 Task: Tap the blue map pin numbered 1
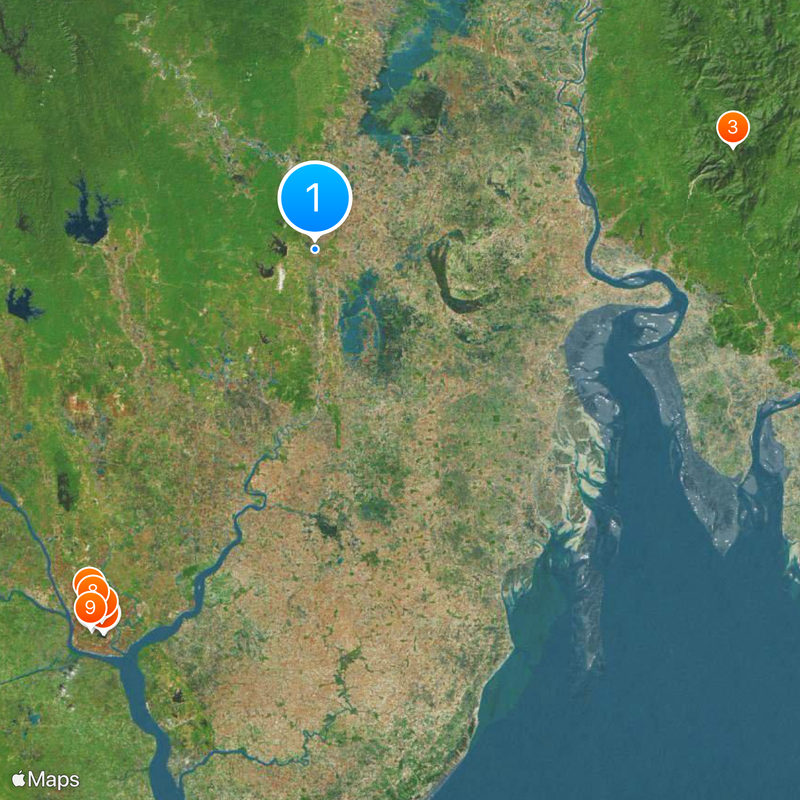click(x=315, y=198)
